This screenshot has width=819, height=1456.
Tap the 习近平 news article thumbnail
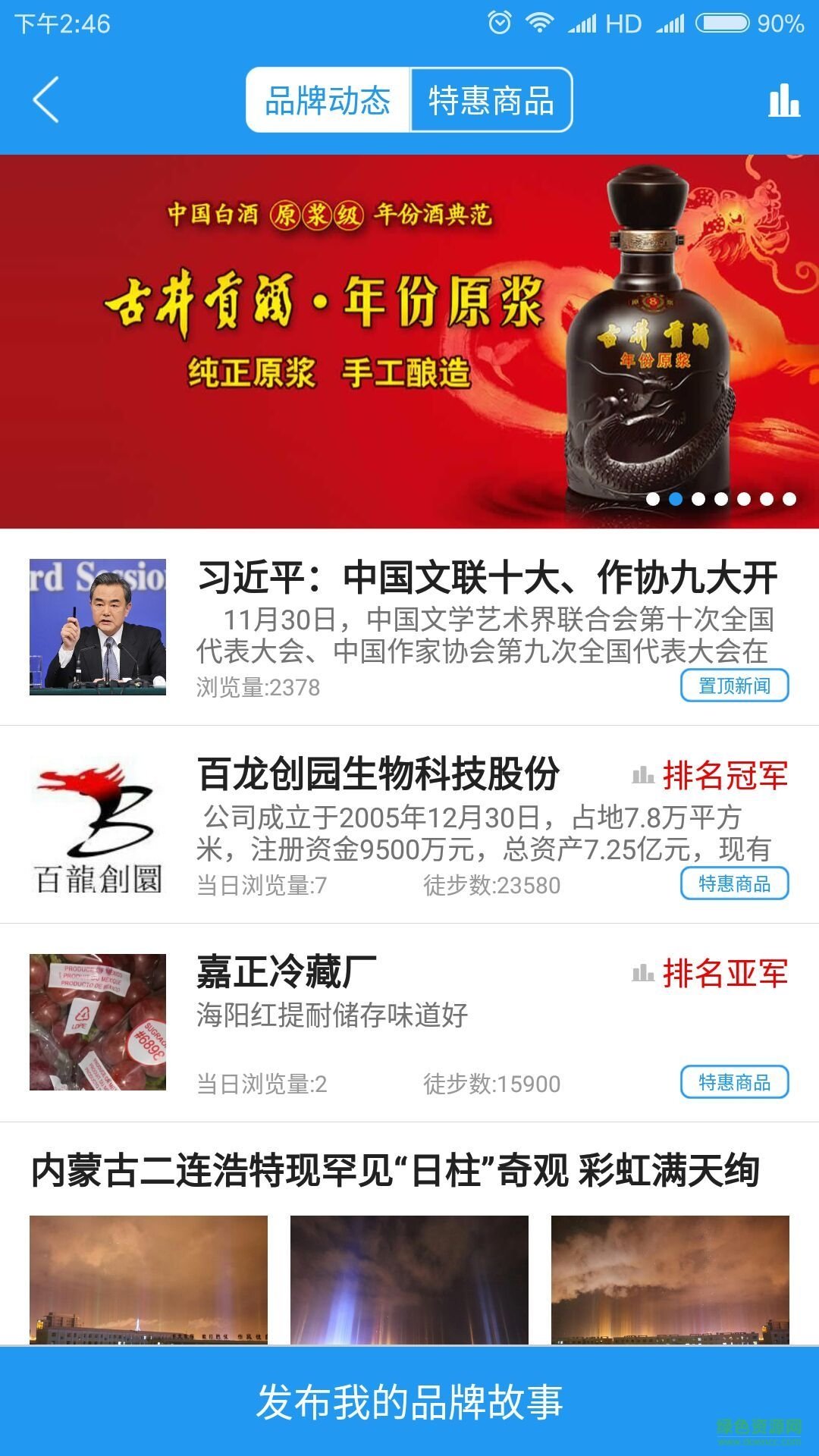(x=99, y=626)
